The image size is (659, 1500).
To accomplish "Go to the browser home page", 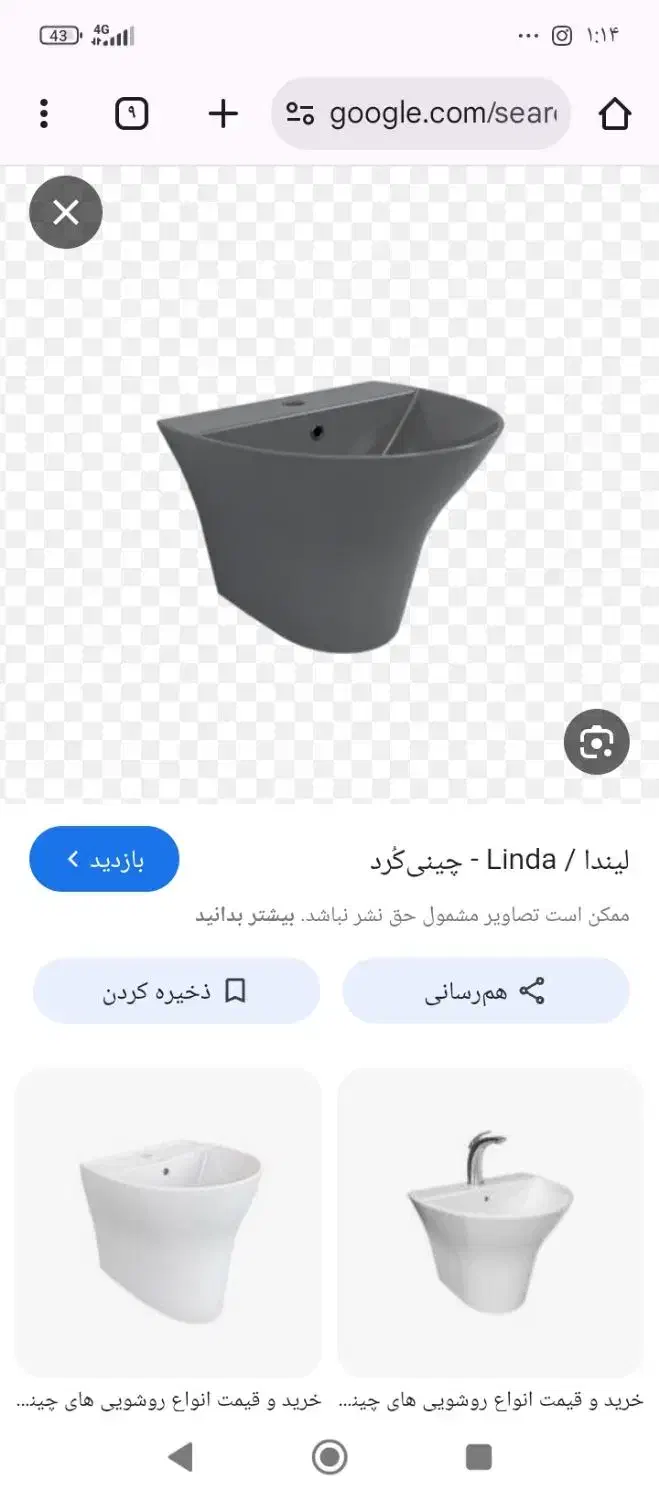I will 615,114.
